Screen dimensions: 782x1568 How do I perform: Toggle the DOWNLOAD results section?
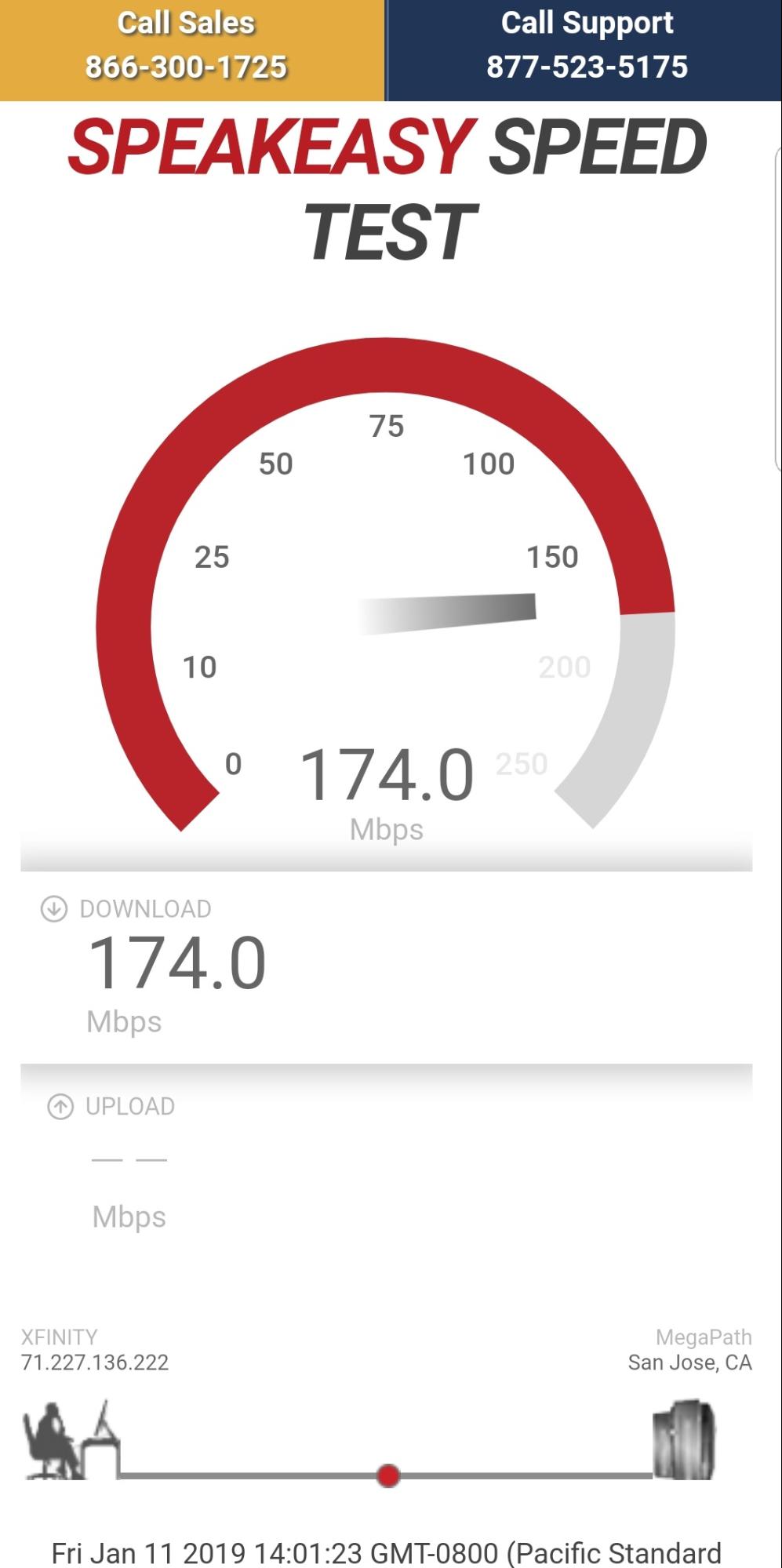coord(146,908)
